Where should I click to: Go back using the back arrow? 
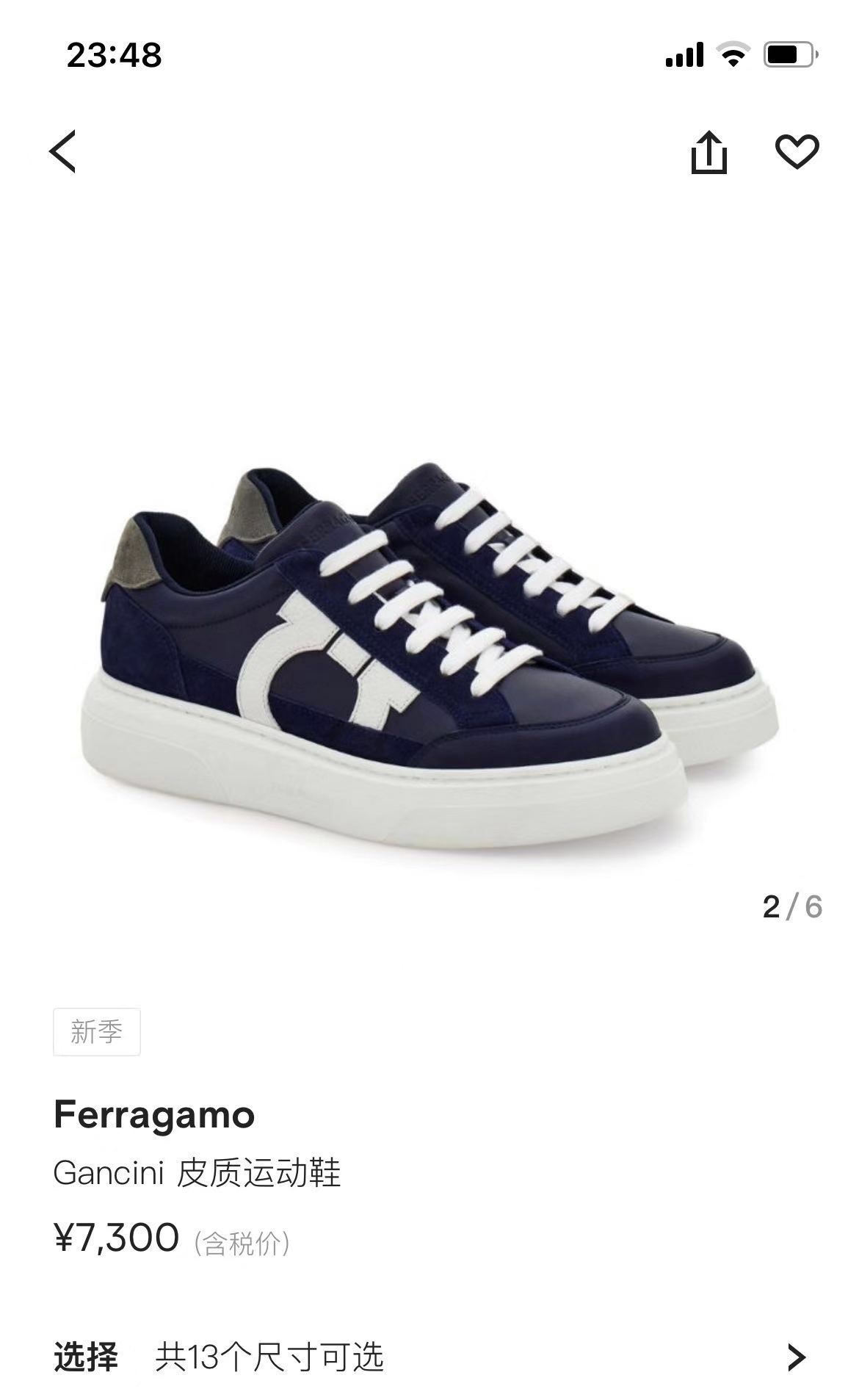(x=62, y=151)
